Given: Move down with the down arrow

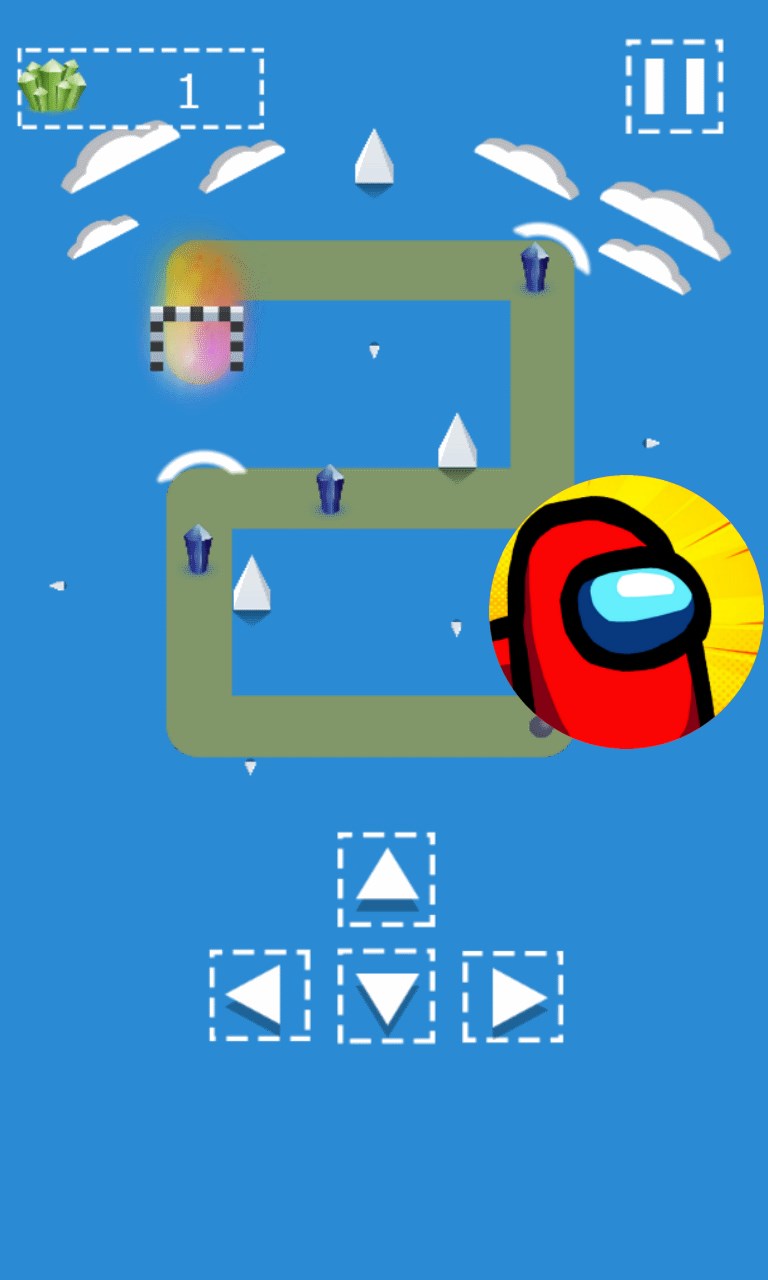Looking at the screenshot, I should pyautogui.click(x=386, y=996).
